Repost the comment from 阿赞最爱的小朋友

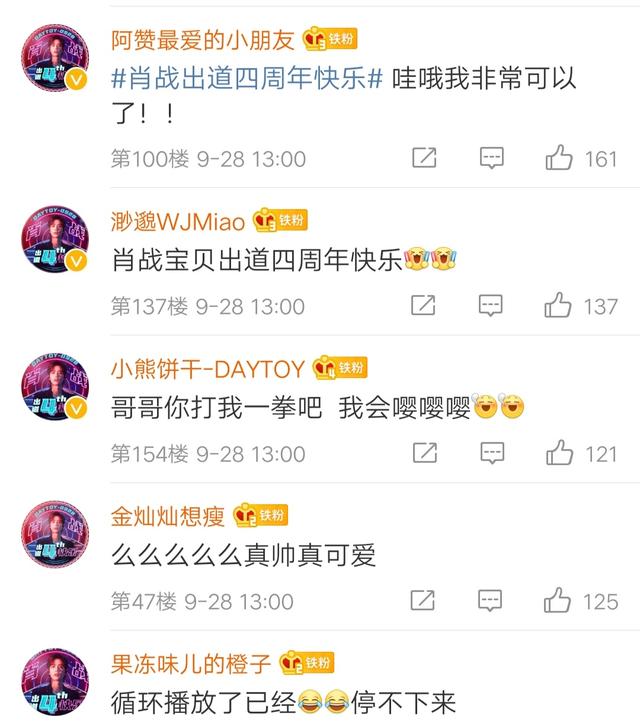coord(423,158)
